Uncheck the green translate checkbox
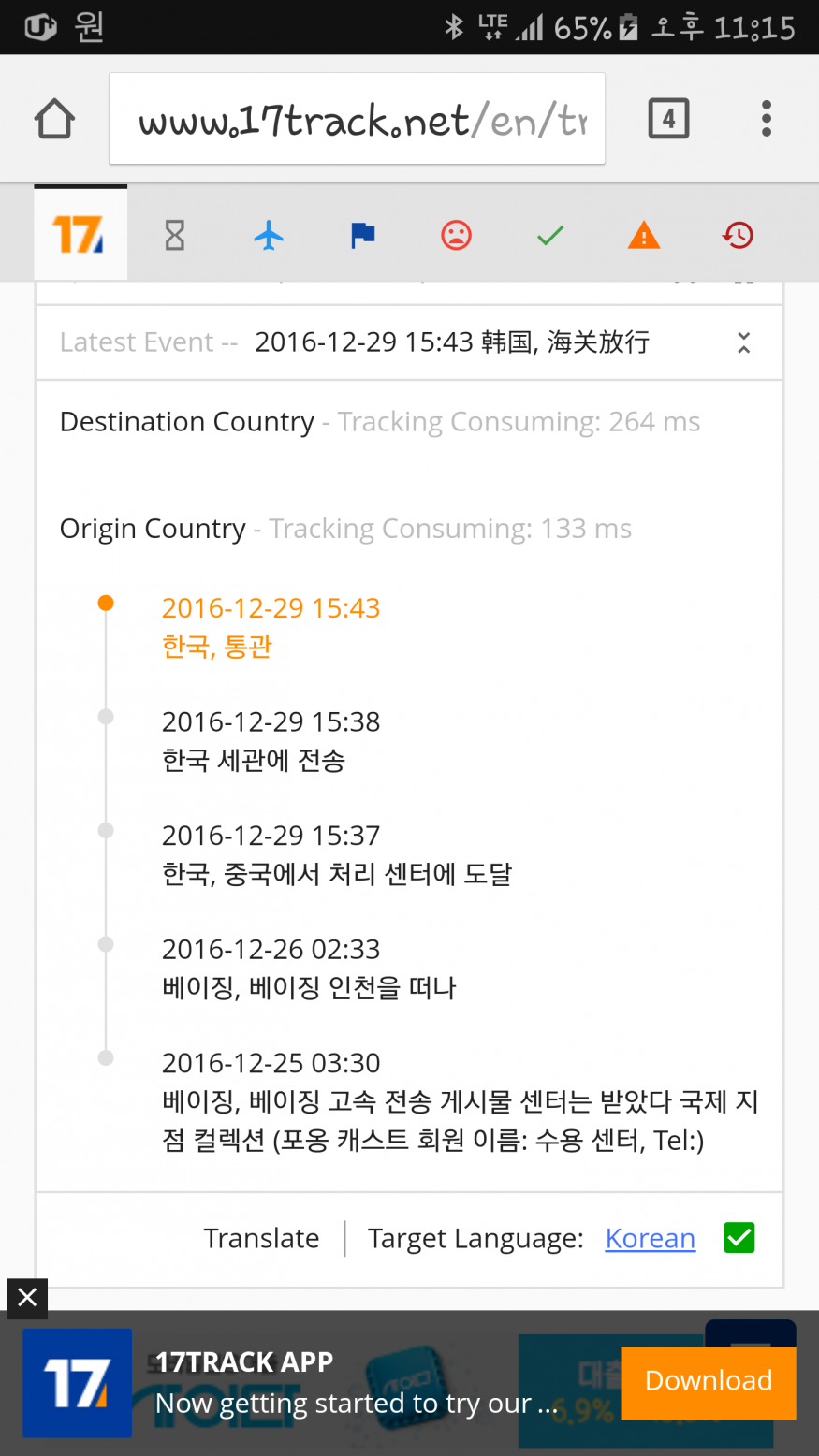This screenshot has height=1456, width=819. (x=739, y=1238)
